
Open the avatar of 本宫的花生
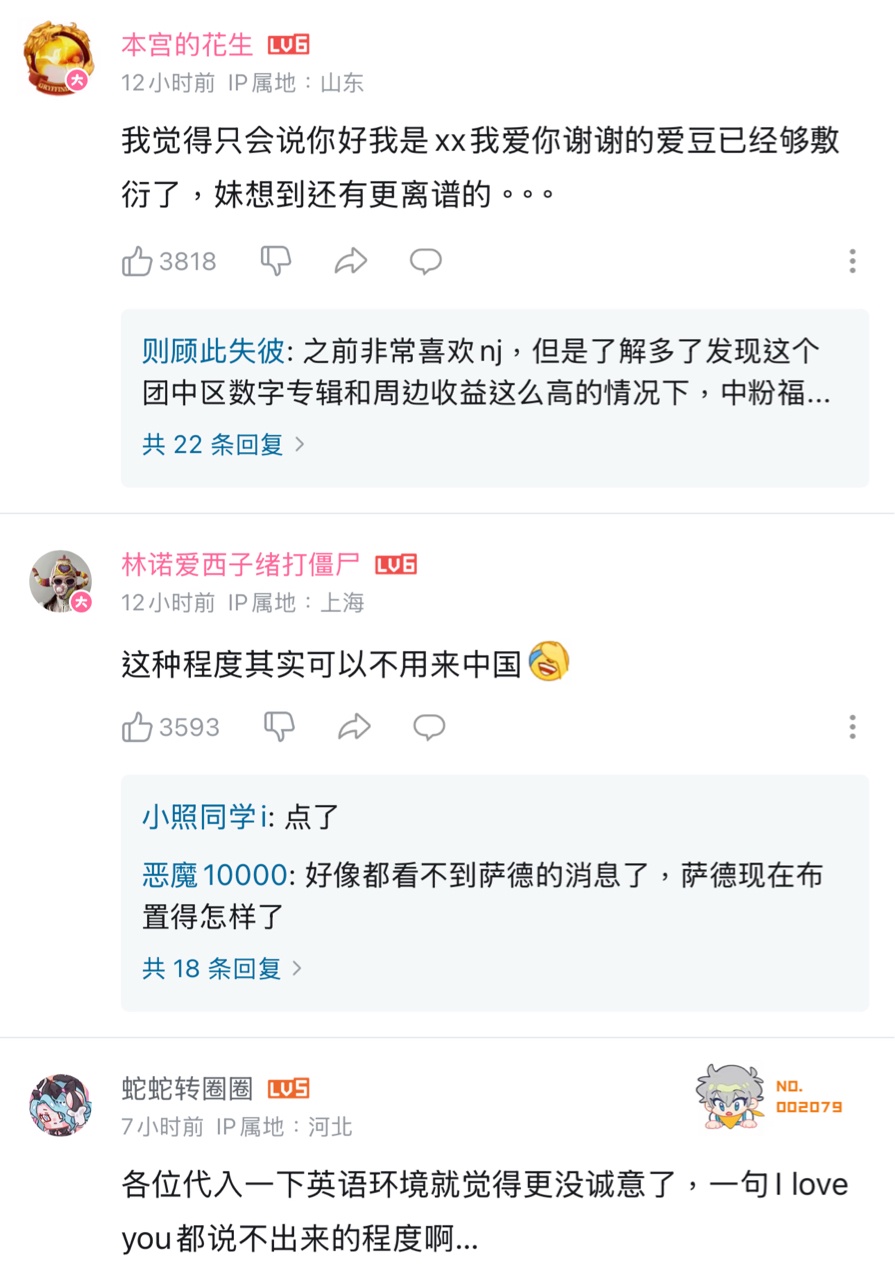click(x=58, y=58)
